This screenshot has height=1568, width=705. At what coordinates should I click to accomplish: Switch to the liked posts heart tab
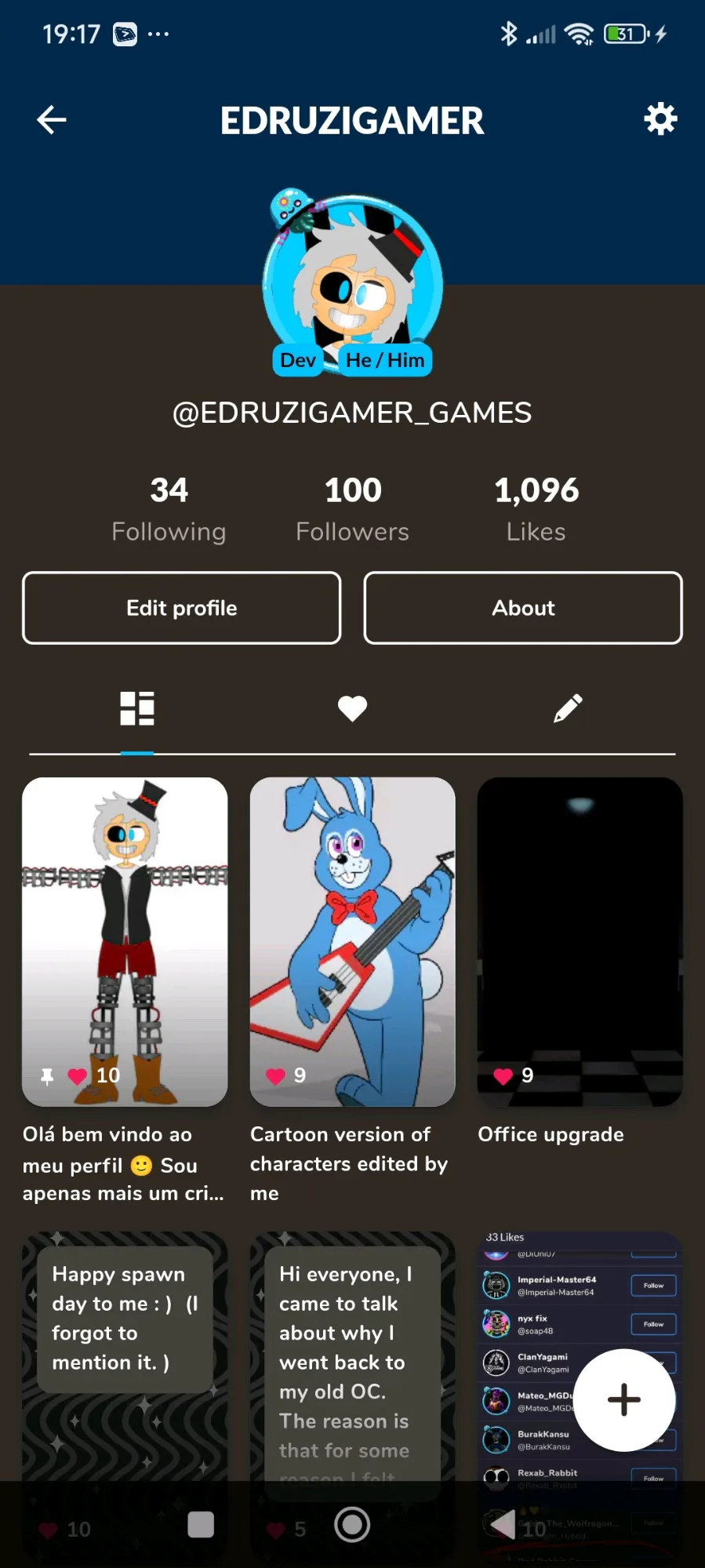click(352, 708)
